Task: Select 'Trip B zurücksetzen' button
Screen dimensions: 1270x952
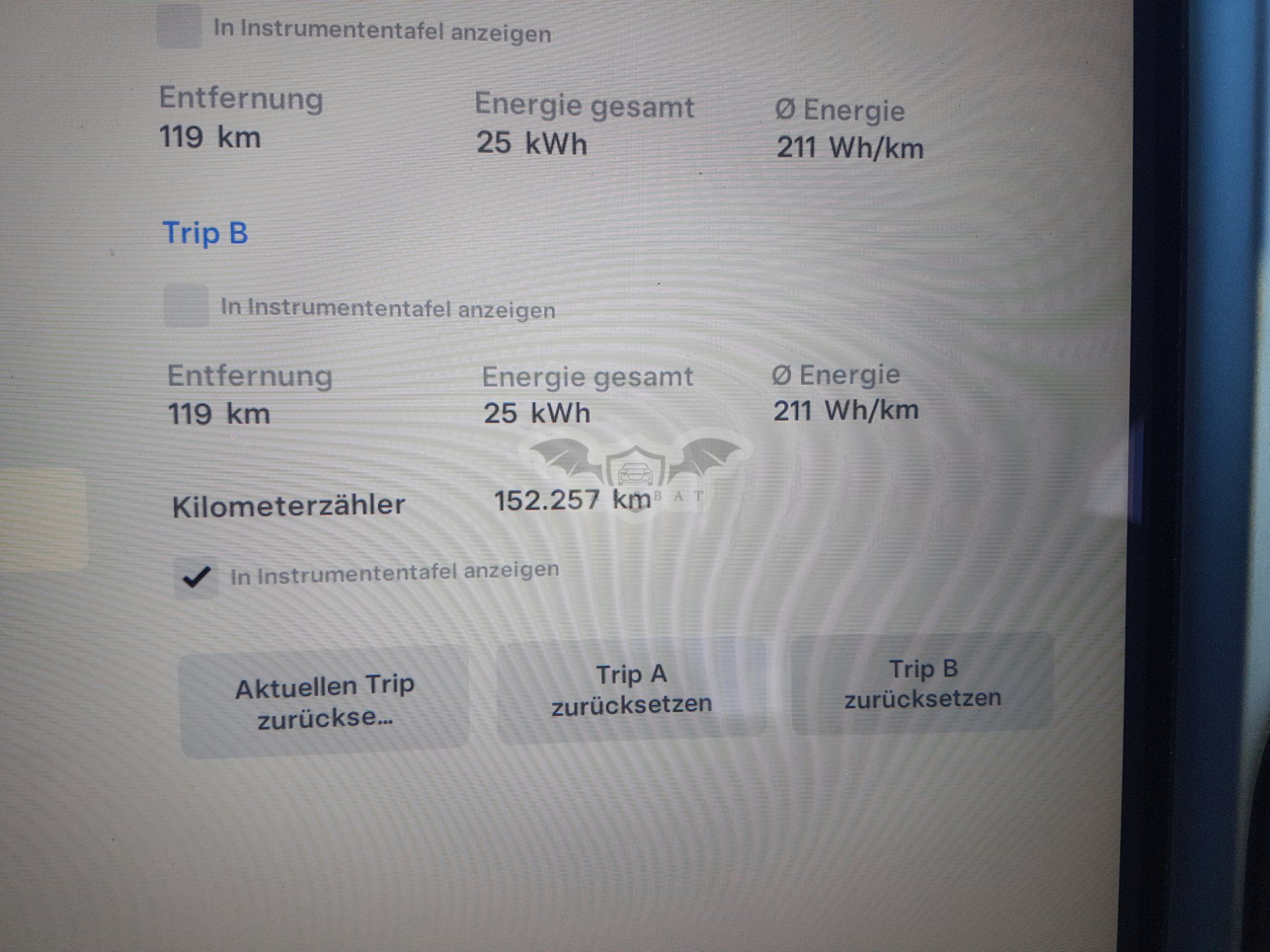Action: pyautogui.click(x=923, y=684)
